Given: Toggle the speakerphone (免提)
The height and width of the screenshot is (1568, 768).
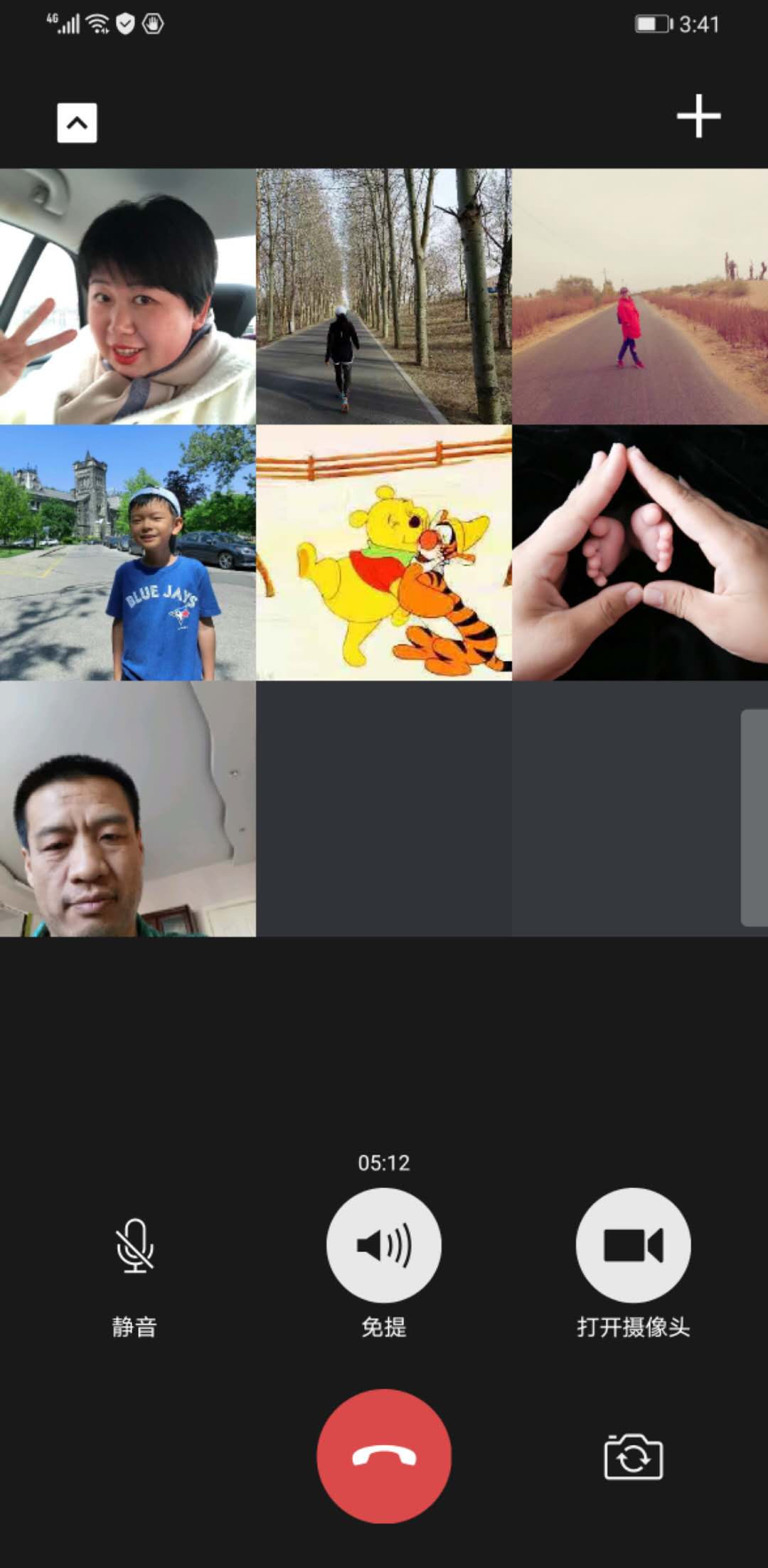Looking at the screenshot, I should [x=384, y=1245].
